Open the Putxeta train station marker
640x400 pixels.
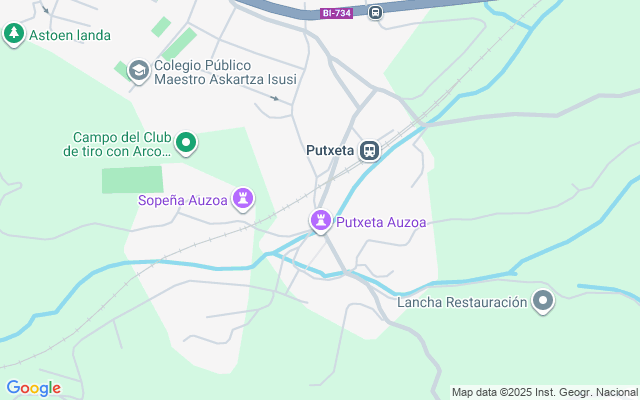pos(370,151)
